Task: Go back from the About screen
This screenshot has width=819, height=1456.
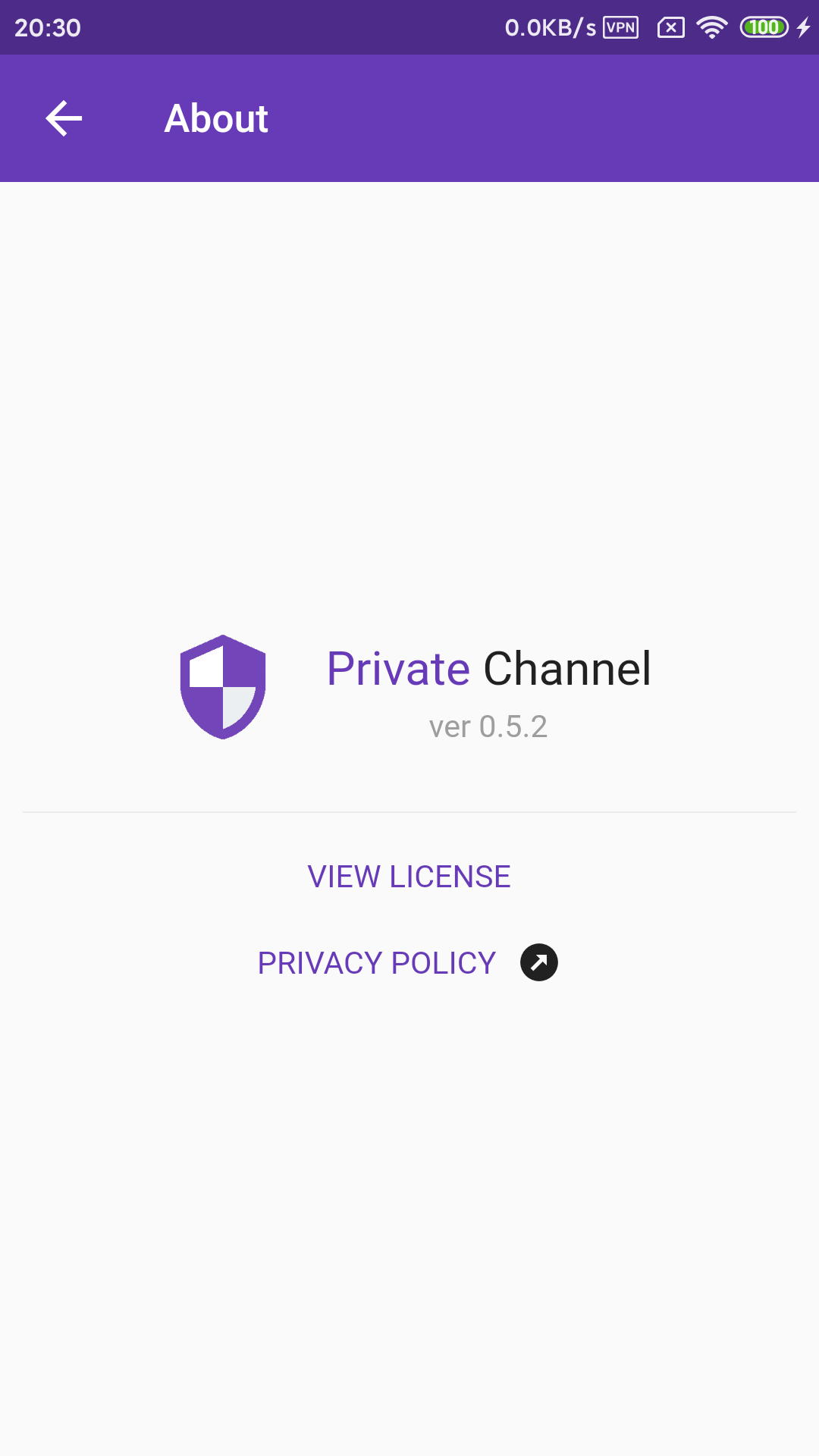Action: pyautogui.click(x=64, y=118)
